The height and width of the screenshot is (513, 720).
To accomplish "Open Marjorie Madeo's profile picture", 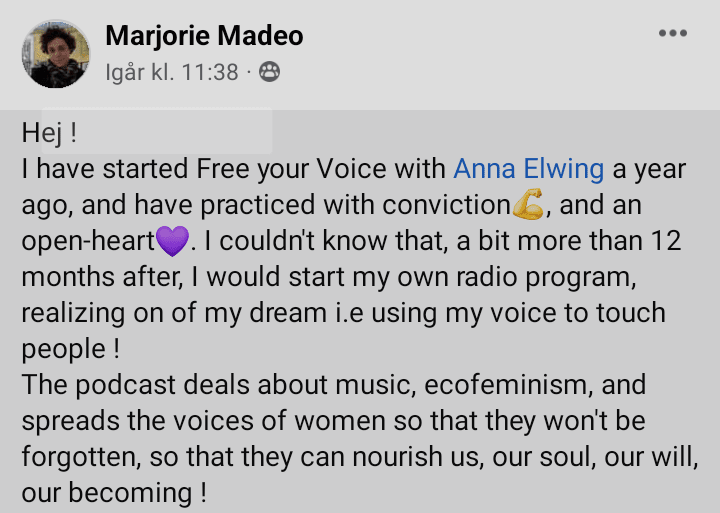I will coord(56,53).
